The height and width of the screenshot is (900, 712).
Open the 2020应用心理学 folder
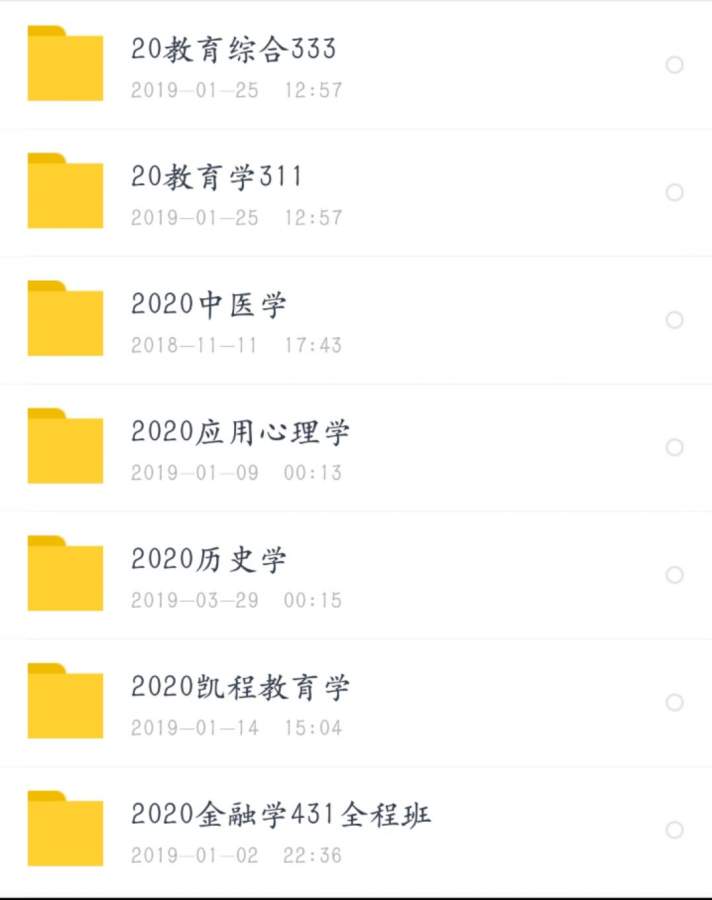click(x=240, y=432)
